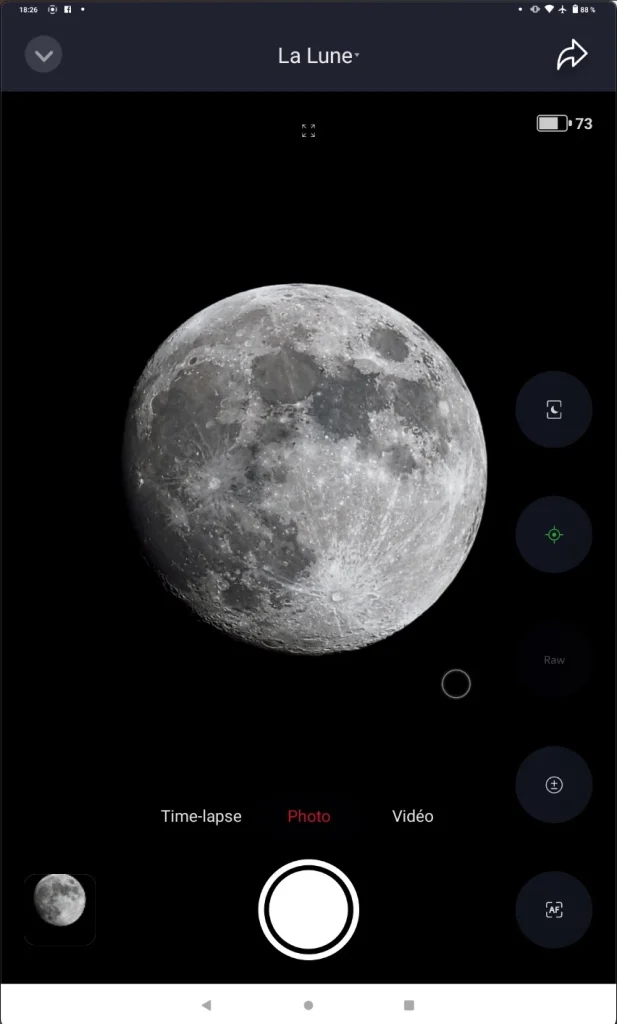The image size is (617, 1024).
Task: Open the La Lune target dropdown
Action: point(317,56)
